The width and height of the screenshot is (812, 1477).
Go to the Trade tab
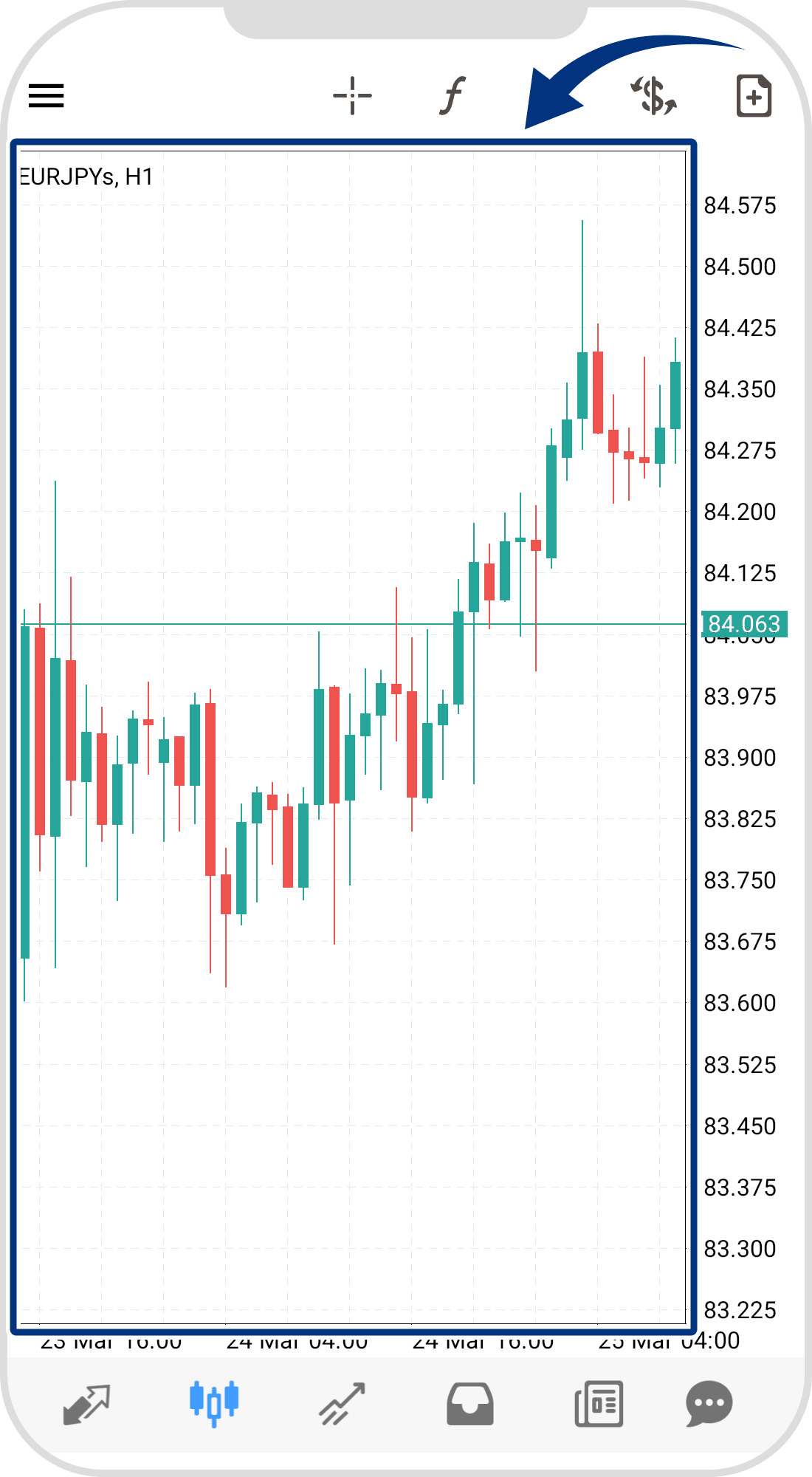click(342, 1403)
